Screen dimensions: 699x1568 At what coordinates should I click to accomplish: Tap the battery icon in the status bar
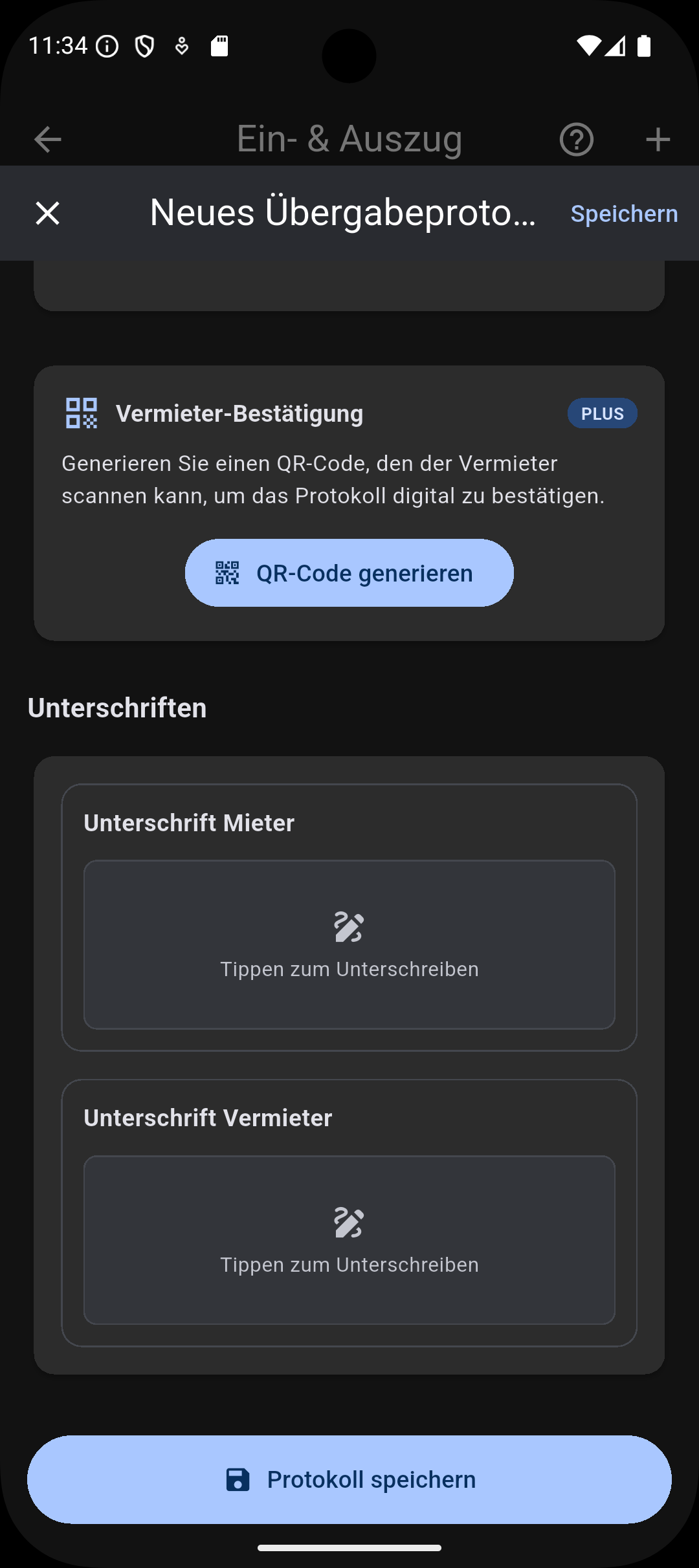645,45
